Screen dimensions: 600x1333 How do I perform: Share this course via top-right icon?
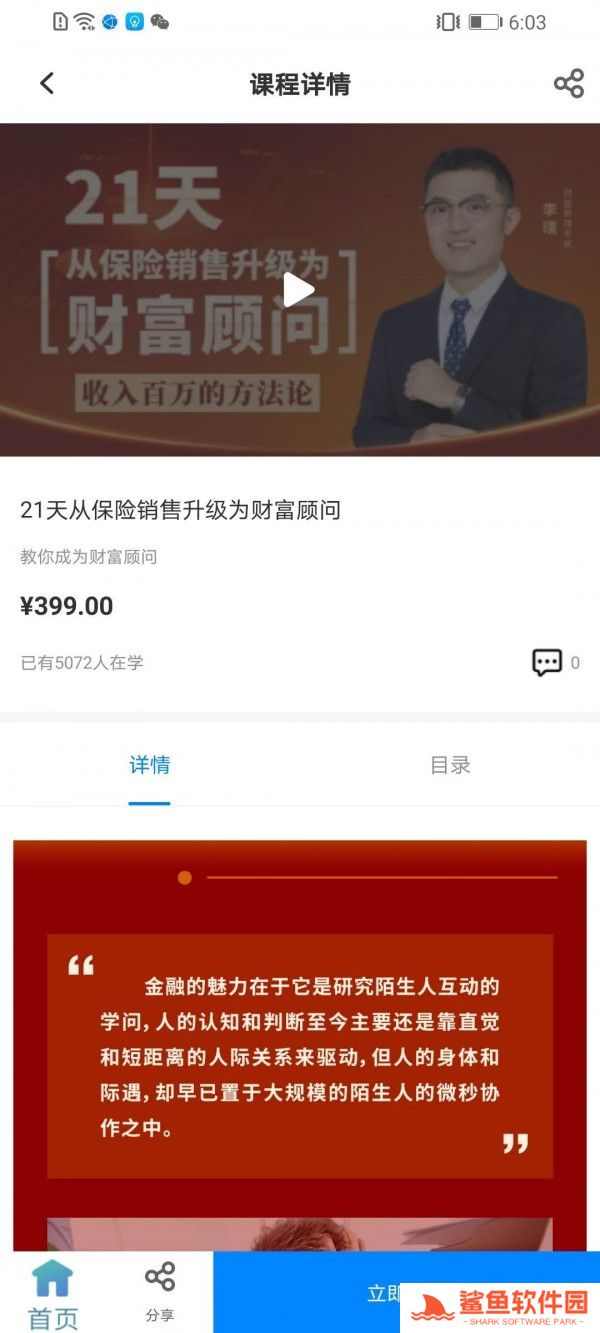(x=568, y=84)
